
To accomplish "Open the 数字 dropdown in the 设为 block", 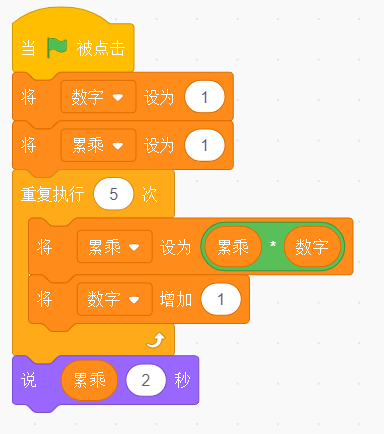I will 98,97.
